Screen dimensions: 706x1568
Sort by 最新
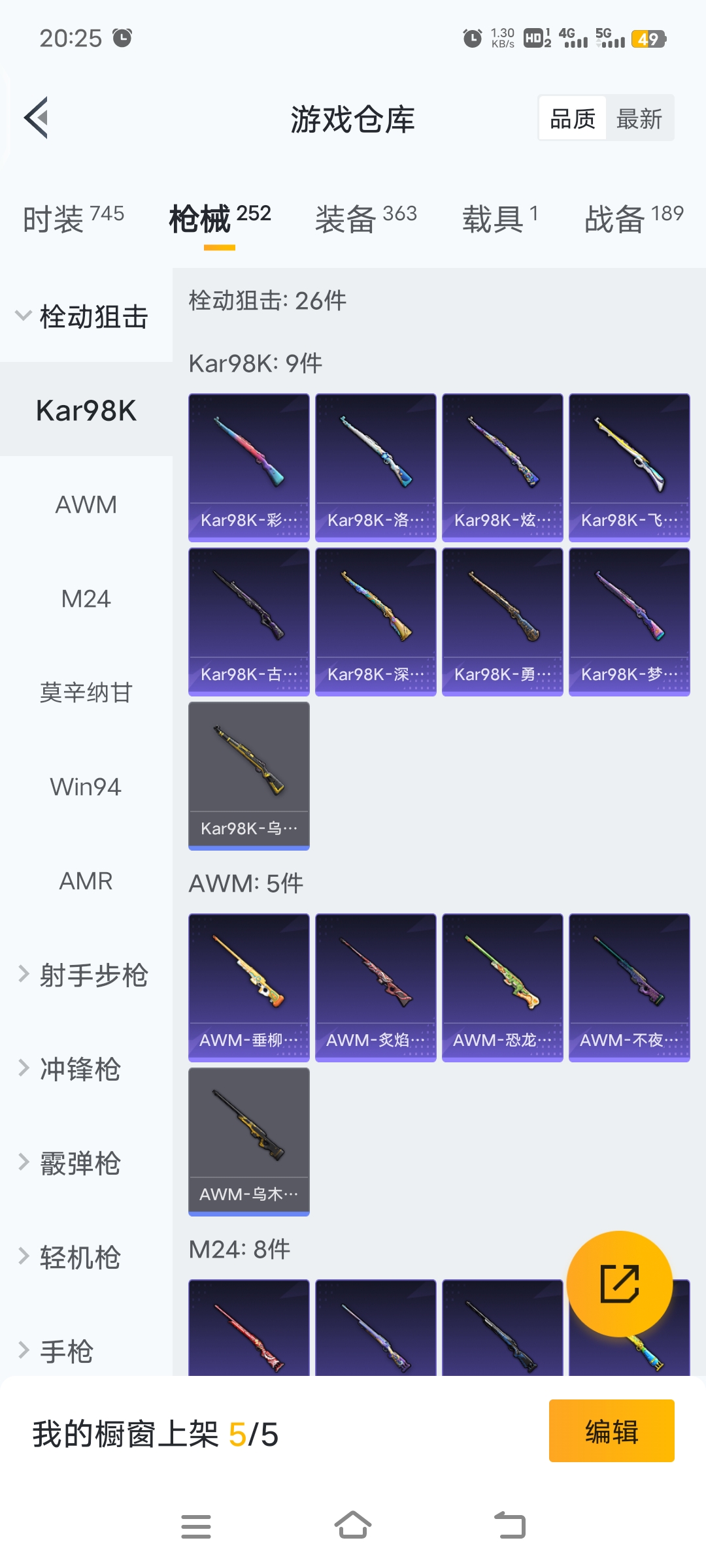639,119
